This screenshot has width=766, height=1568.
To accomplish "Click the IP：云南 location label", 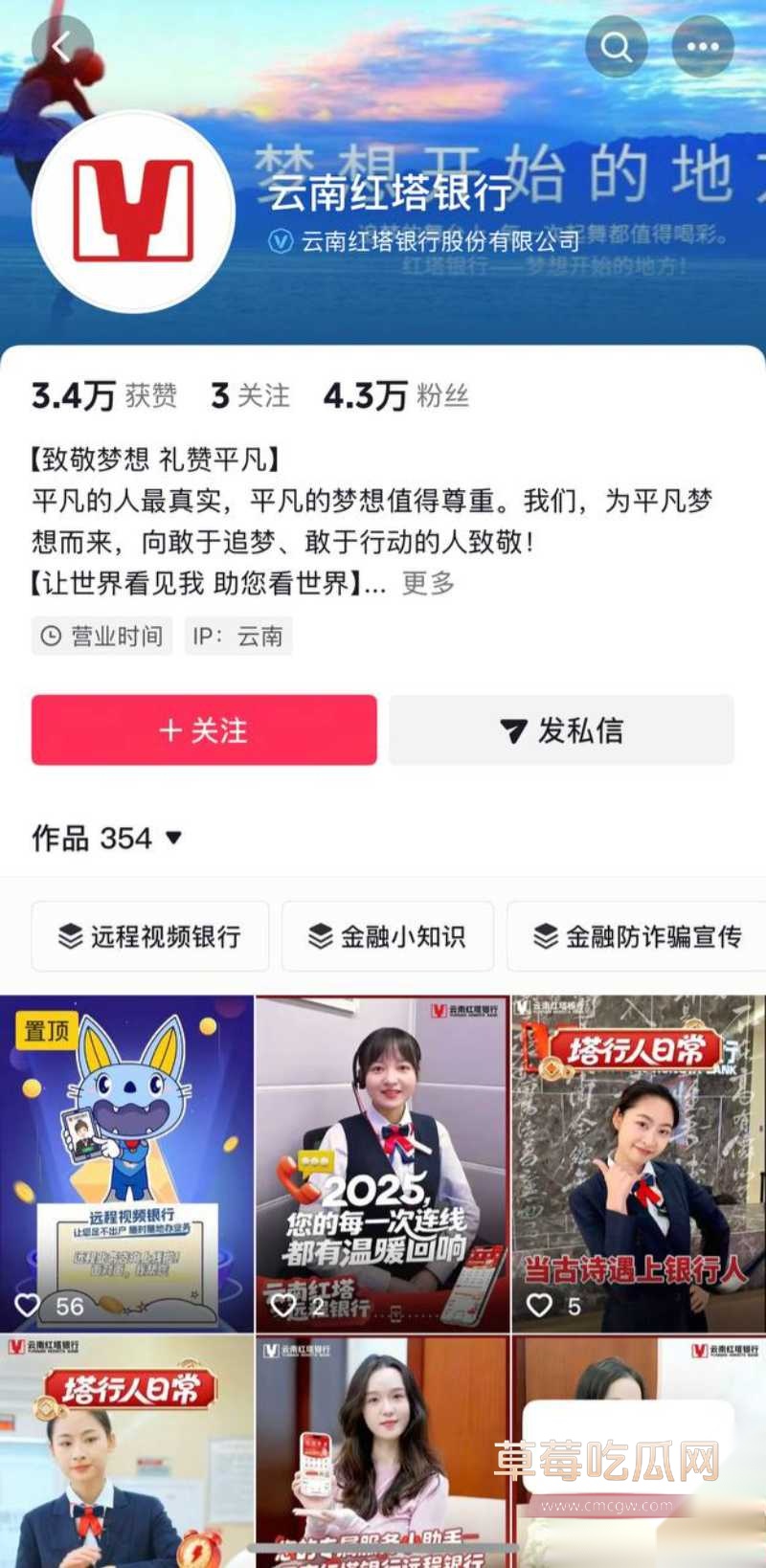I will click(237, 636).
